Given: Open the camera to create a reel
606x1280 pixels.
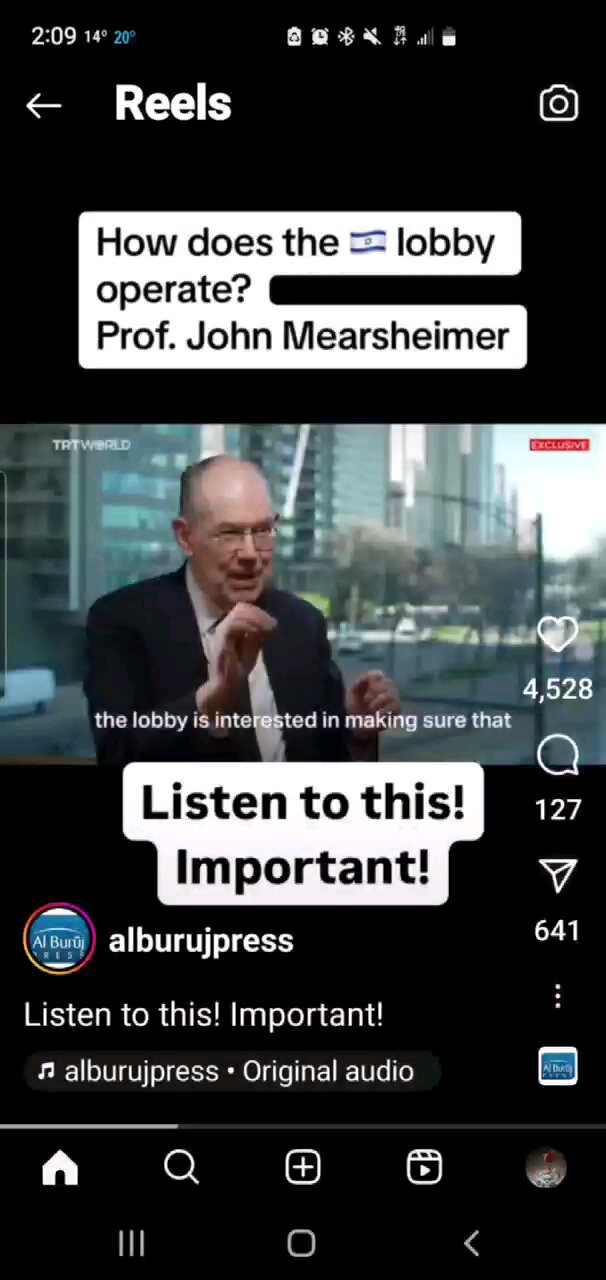Looking at the screenshot, I should click(558, 104).
